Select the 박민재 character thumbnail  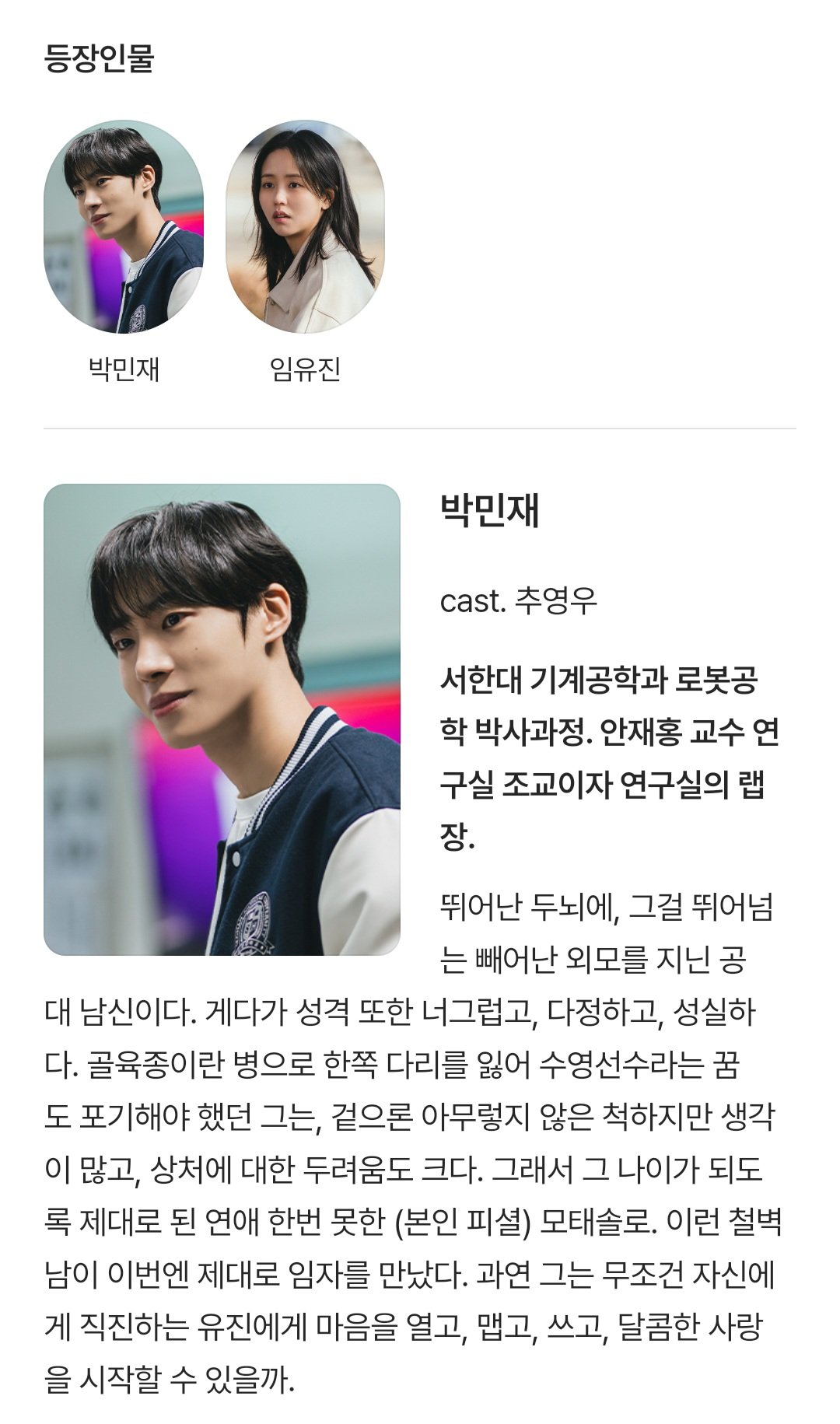[124, 226]
